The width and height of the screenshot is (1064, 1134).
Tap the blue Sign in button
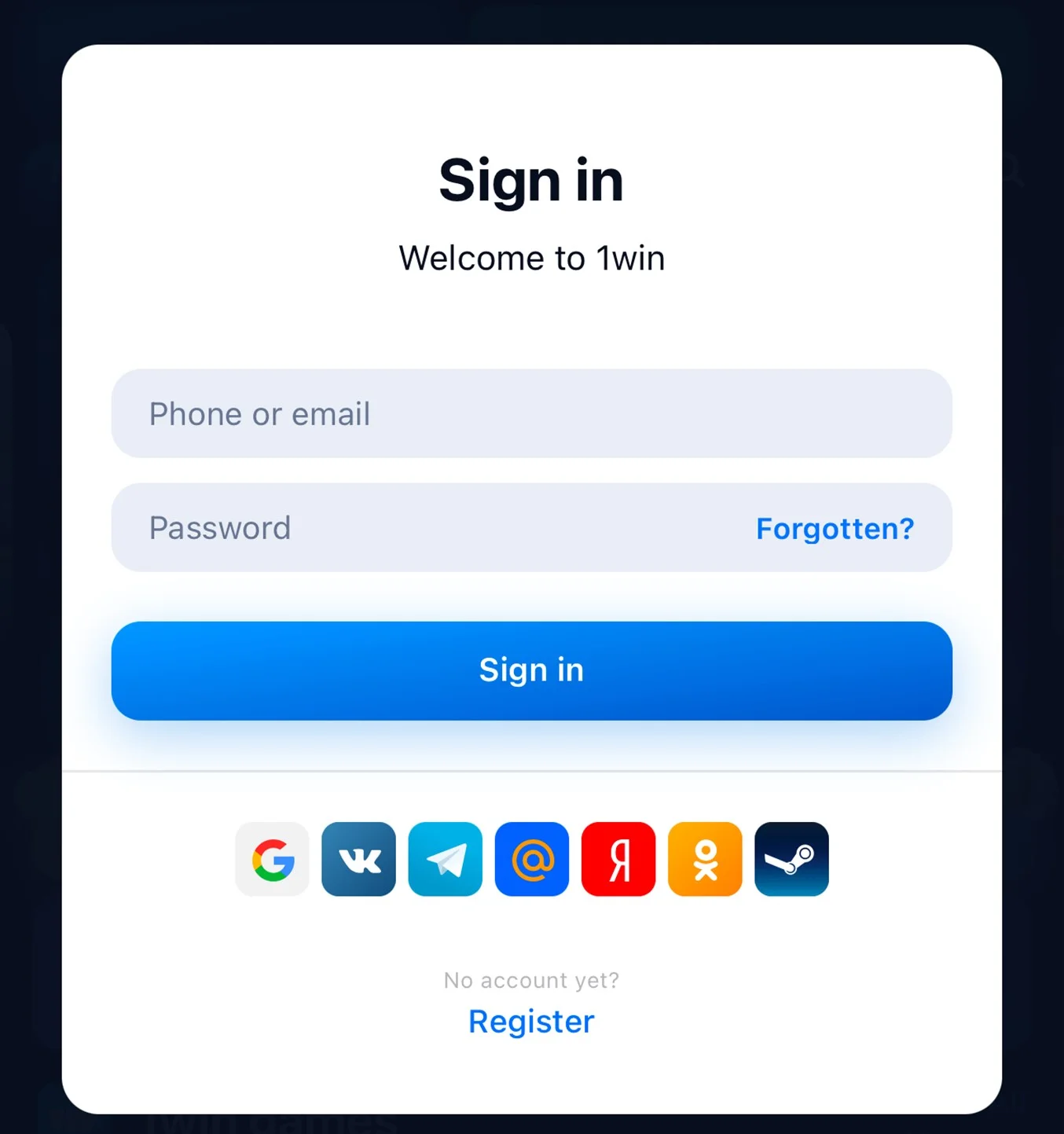[x=531, y=670]
